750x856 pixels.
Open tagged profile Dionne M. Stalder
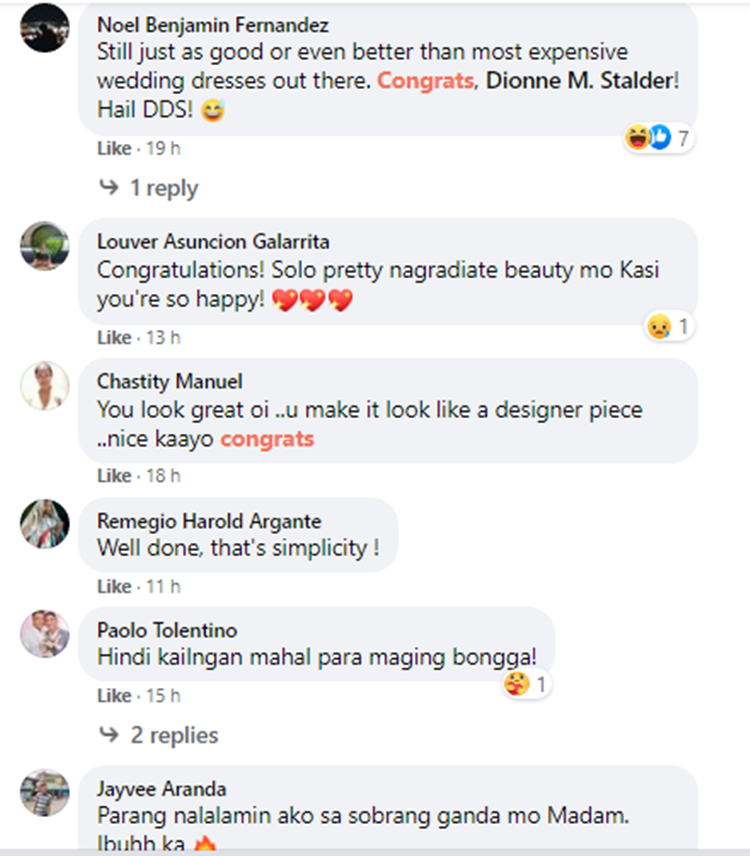(x=579, y=81)
